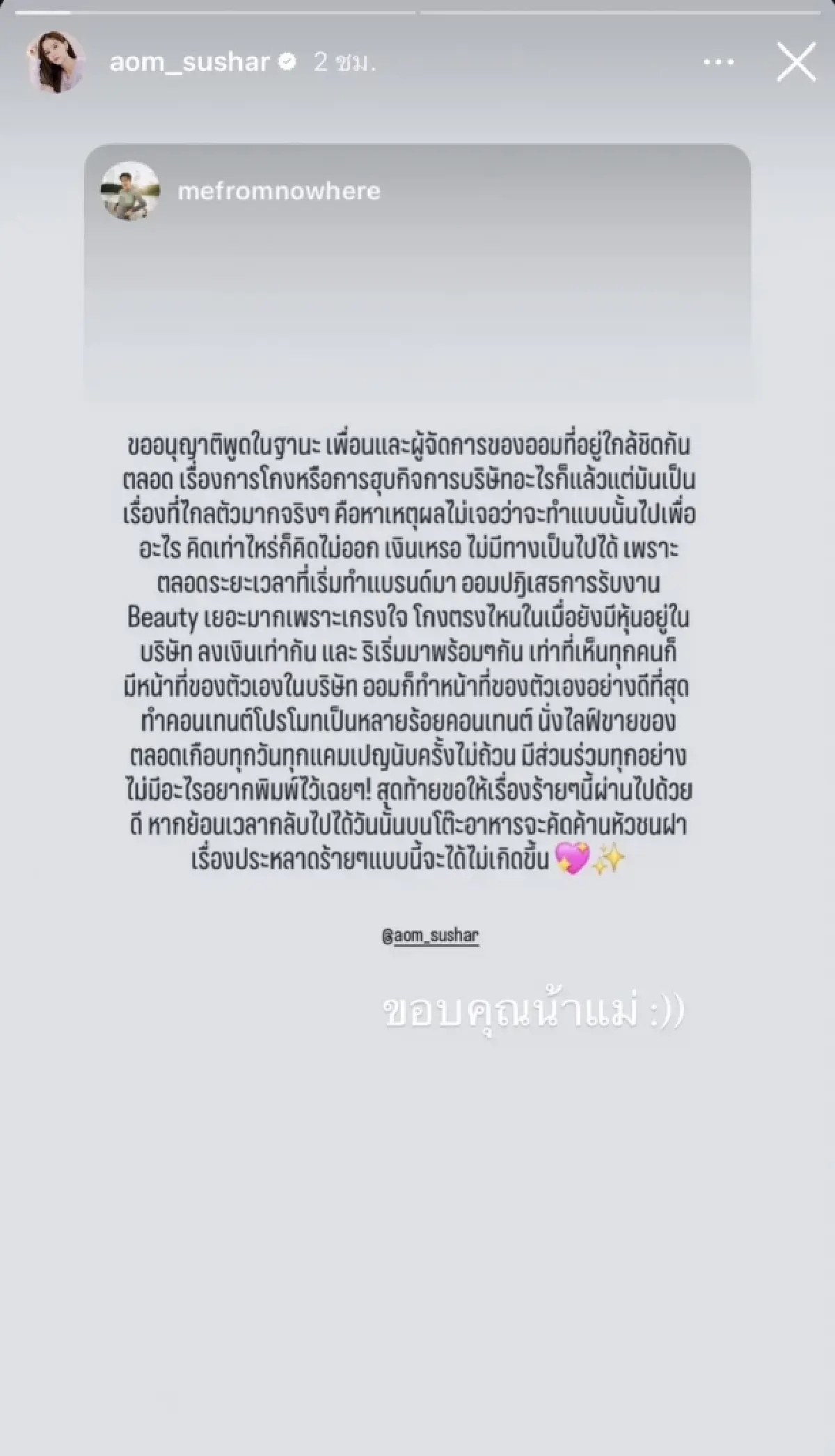Select the story timestamp showing 2 ชม.
The height and width of the screenshot is (1456, 835).
pyautogui.click(x=344, y=61)
